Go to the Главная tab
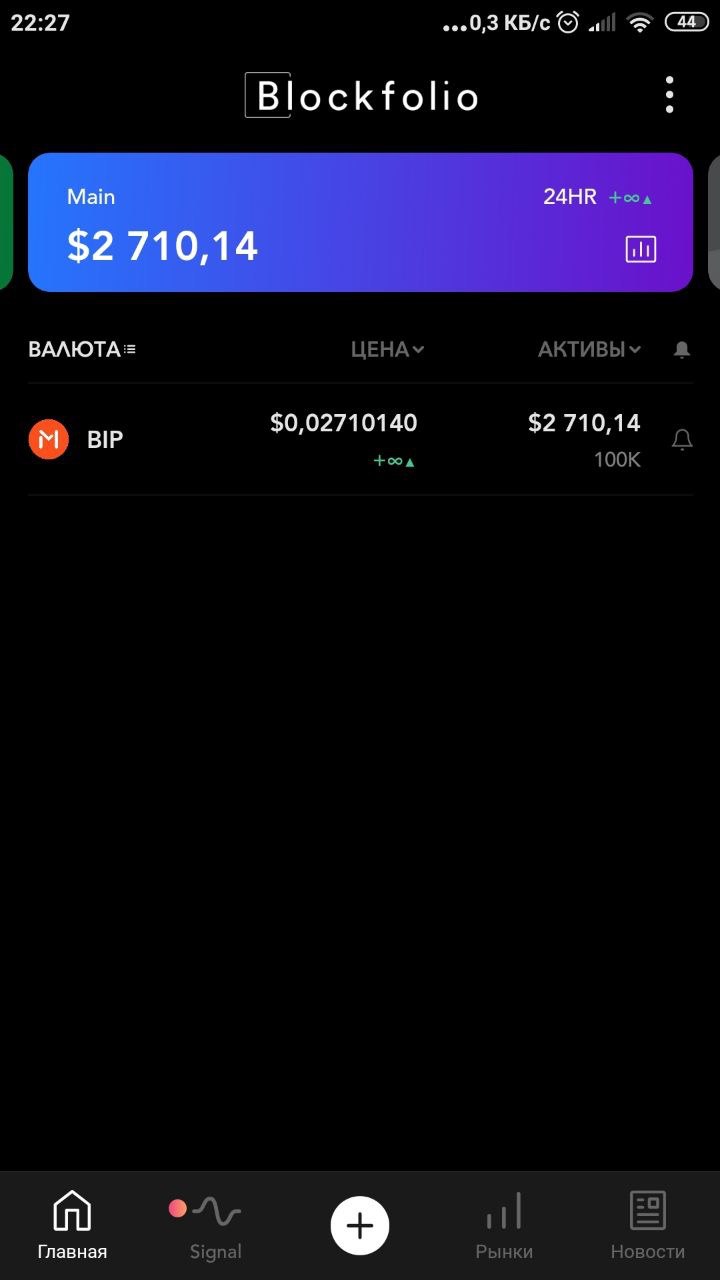Viewport: 720px width, 1280px height. point(72,1225)
